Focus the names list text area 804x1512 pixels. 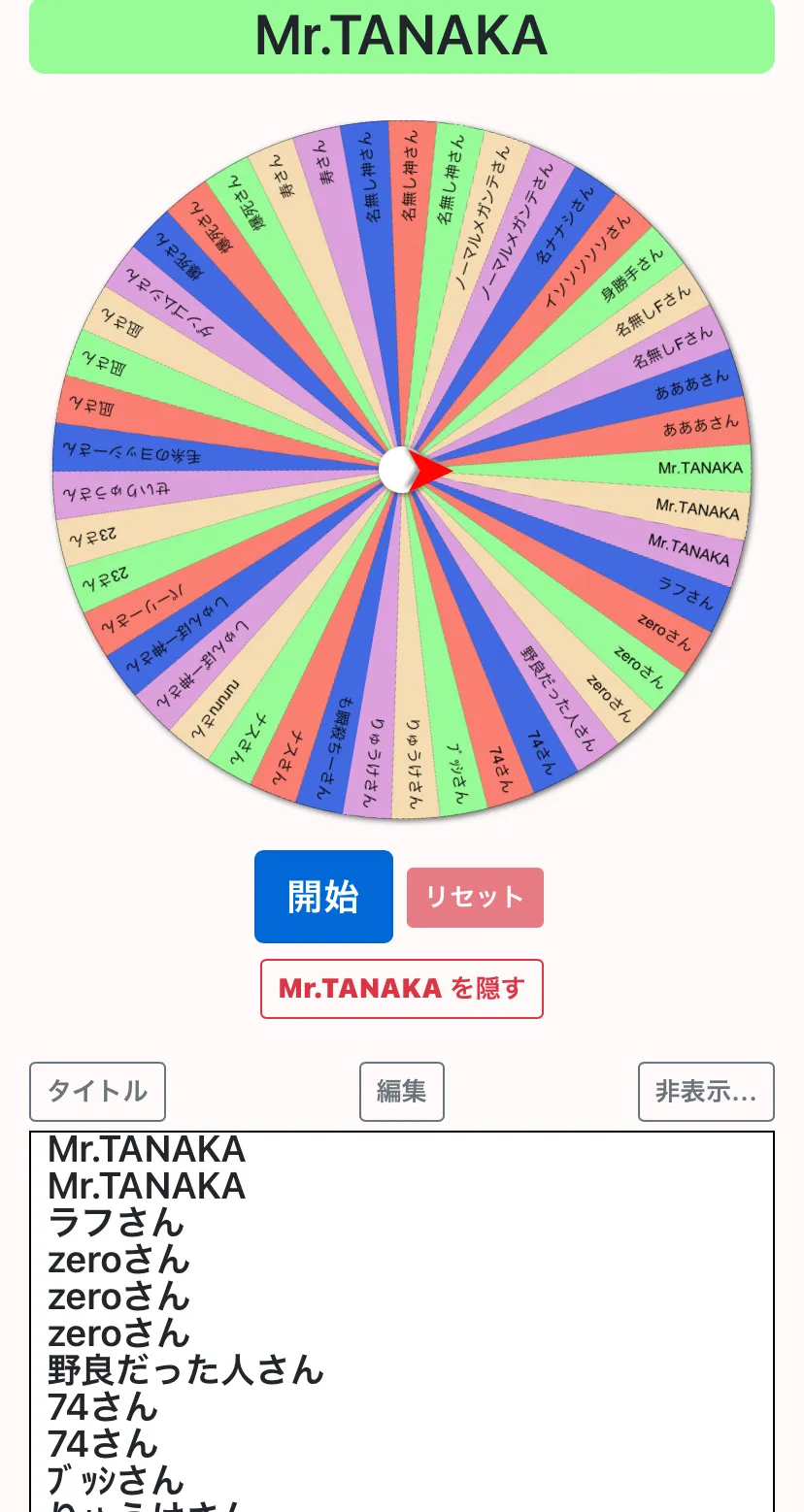coord(402,1322)
